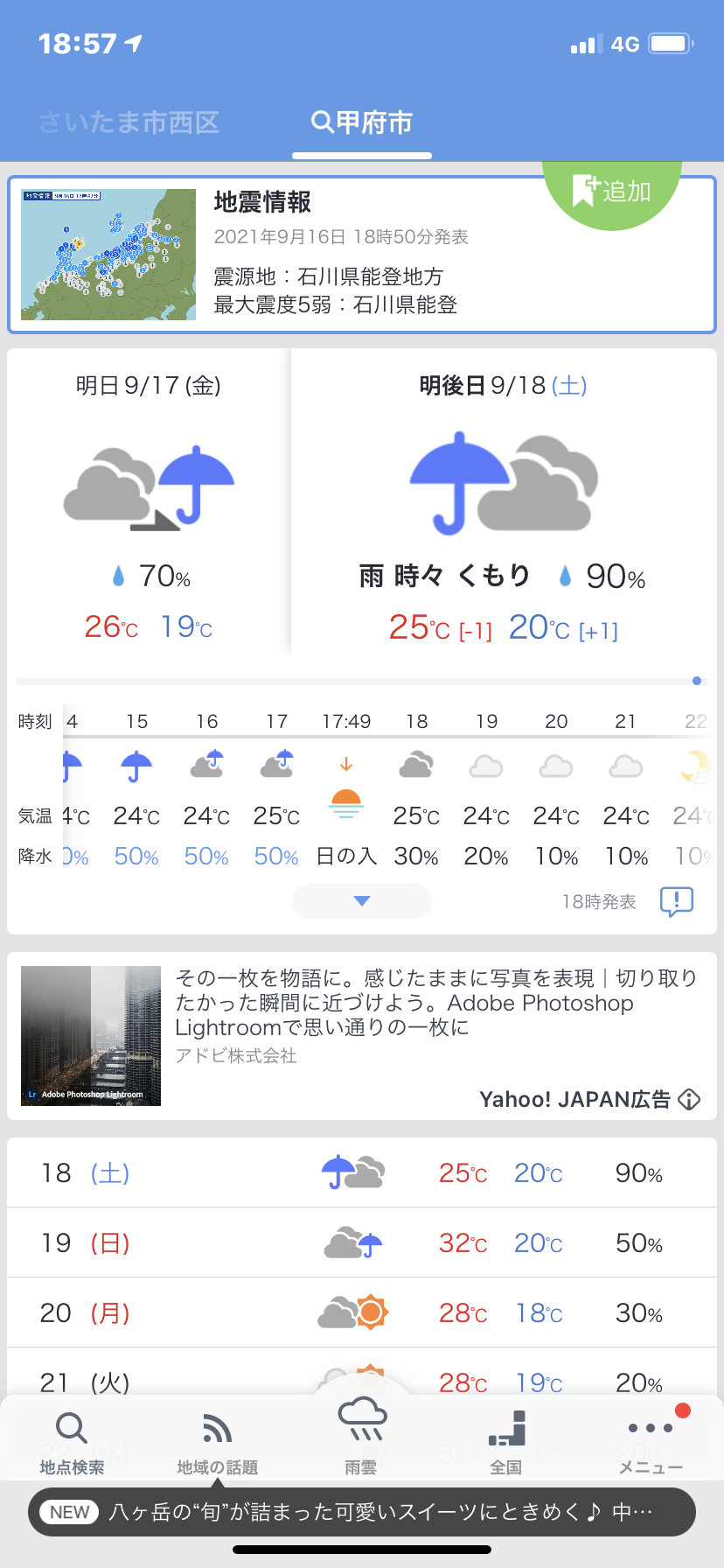Open 地点検索 location search

(x=72, y=1442)
